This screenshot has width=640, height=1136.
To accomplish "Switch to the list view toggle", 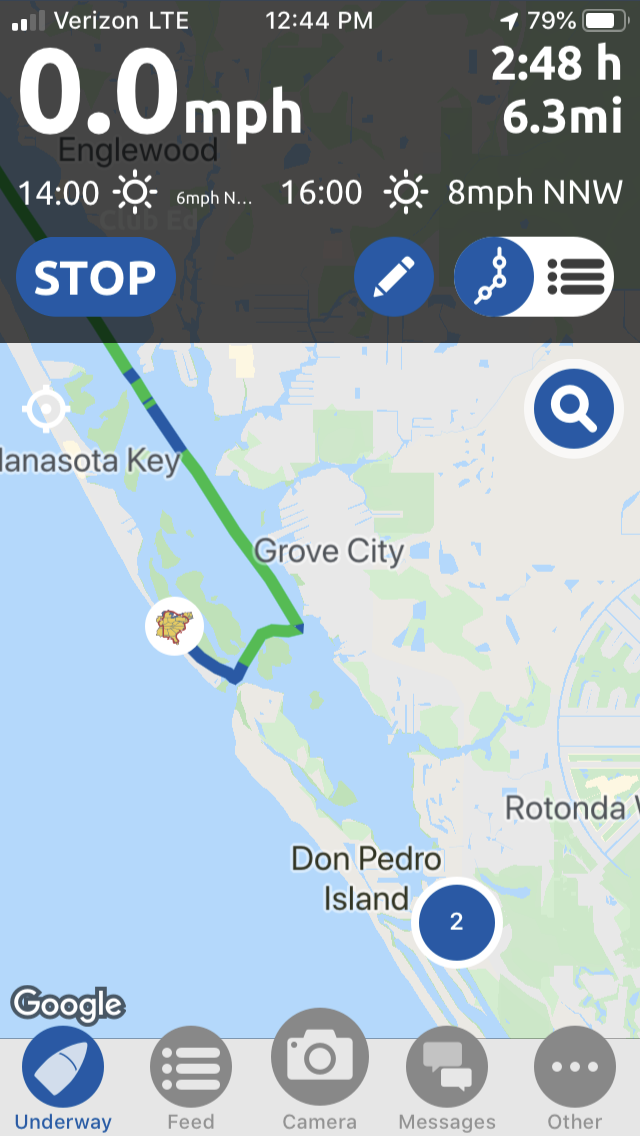I will click(576, 277).
